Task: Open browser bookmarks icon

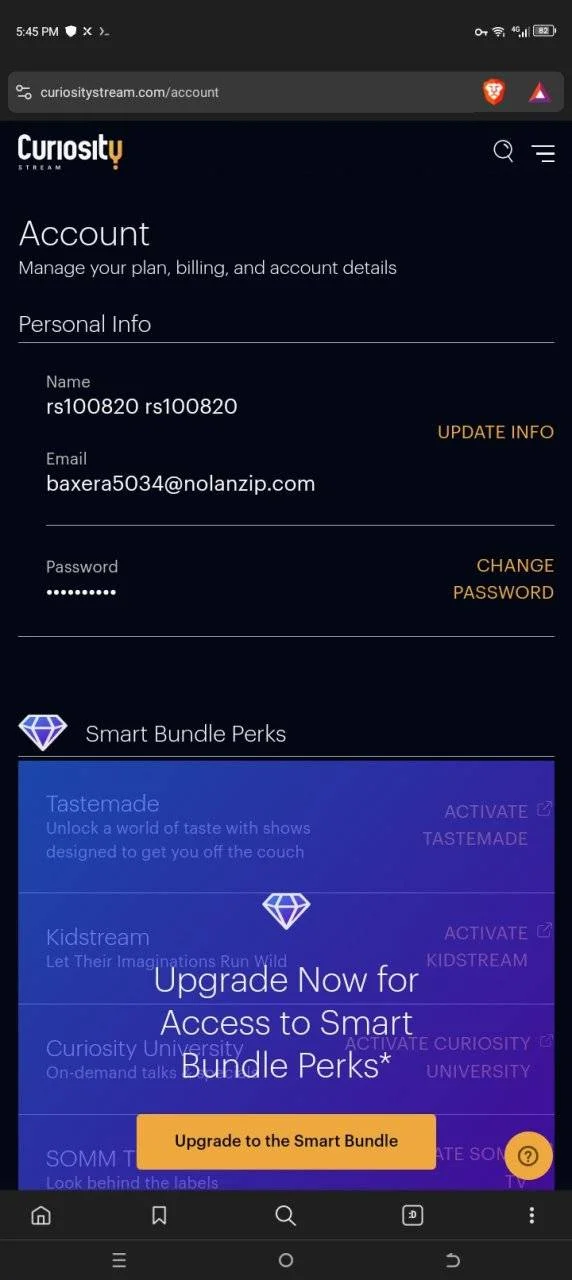Action: pyautogui.click(x=159, y=1215)
